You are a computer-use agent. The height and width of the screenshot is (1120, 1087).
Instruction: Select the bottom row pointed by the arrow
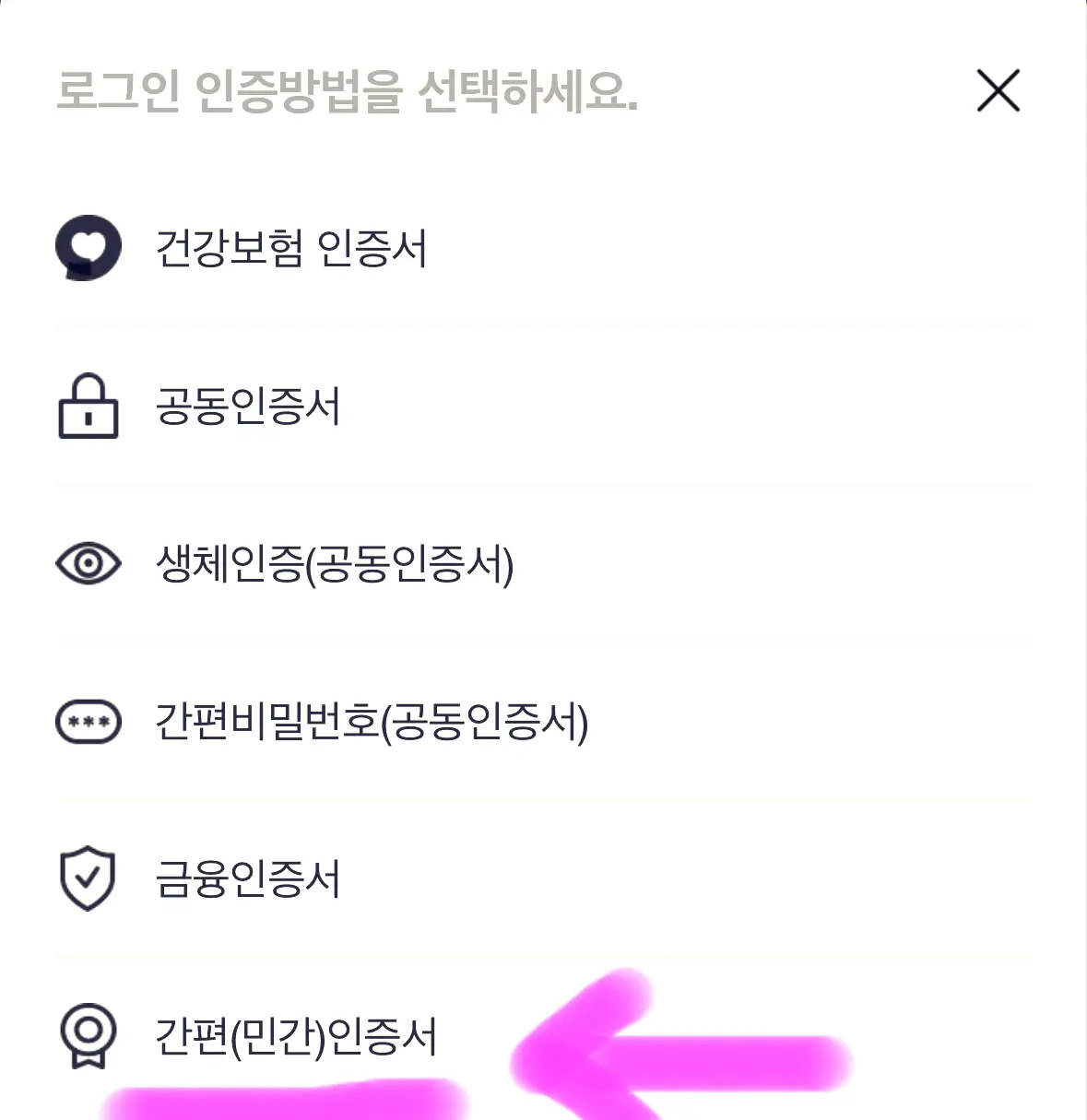(x=297, y=1035)
